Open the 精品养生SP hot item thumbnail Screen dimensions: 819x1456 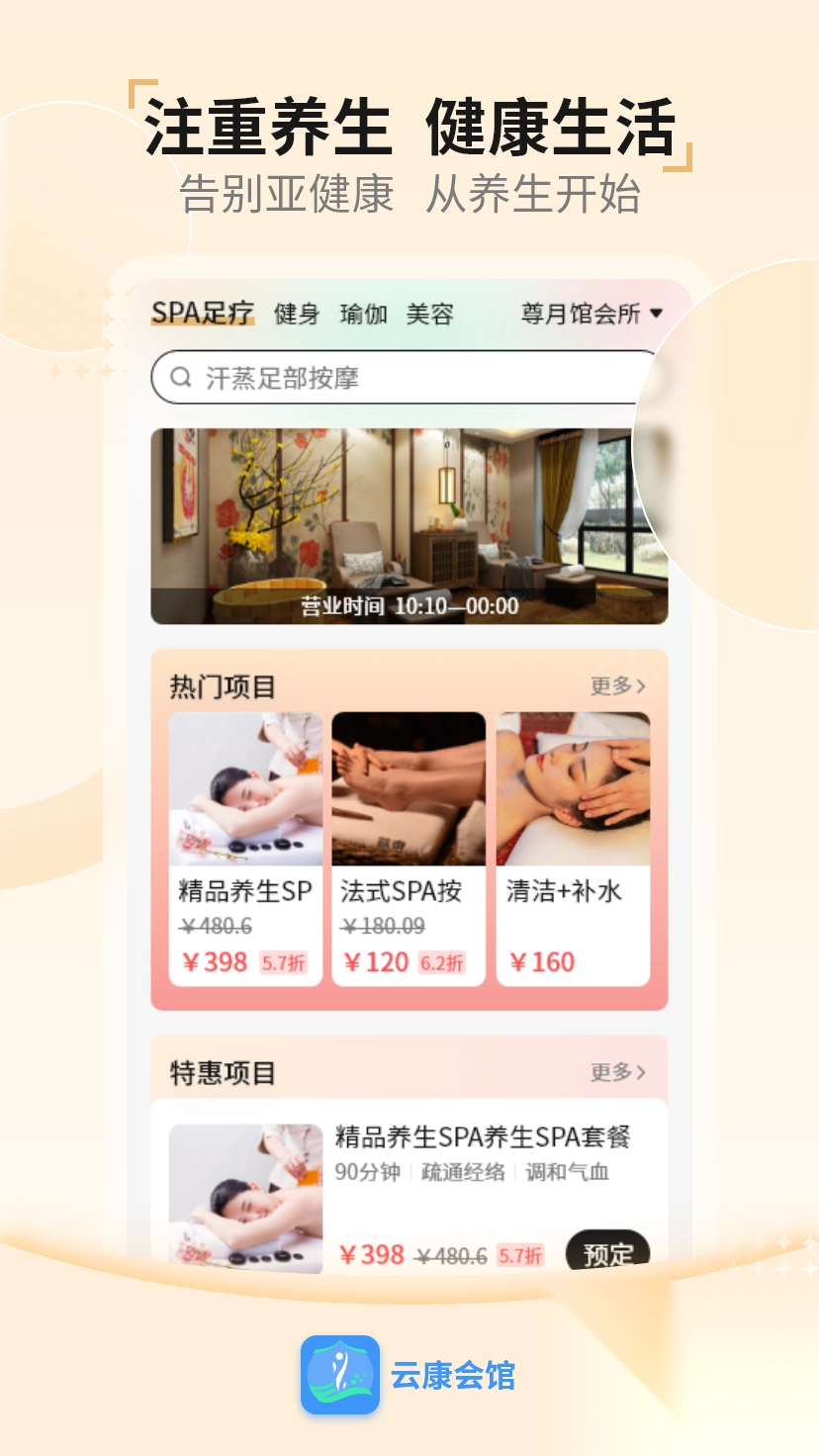pos(244,789)
